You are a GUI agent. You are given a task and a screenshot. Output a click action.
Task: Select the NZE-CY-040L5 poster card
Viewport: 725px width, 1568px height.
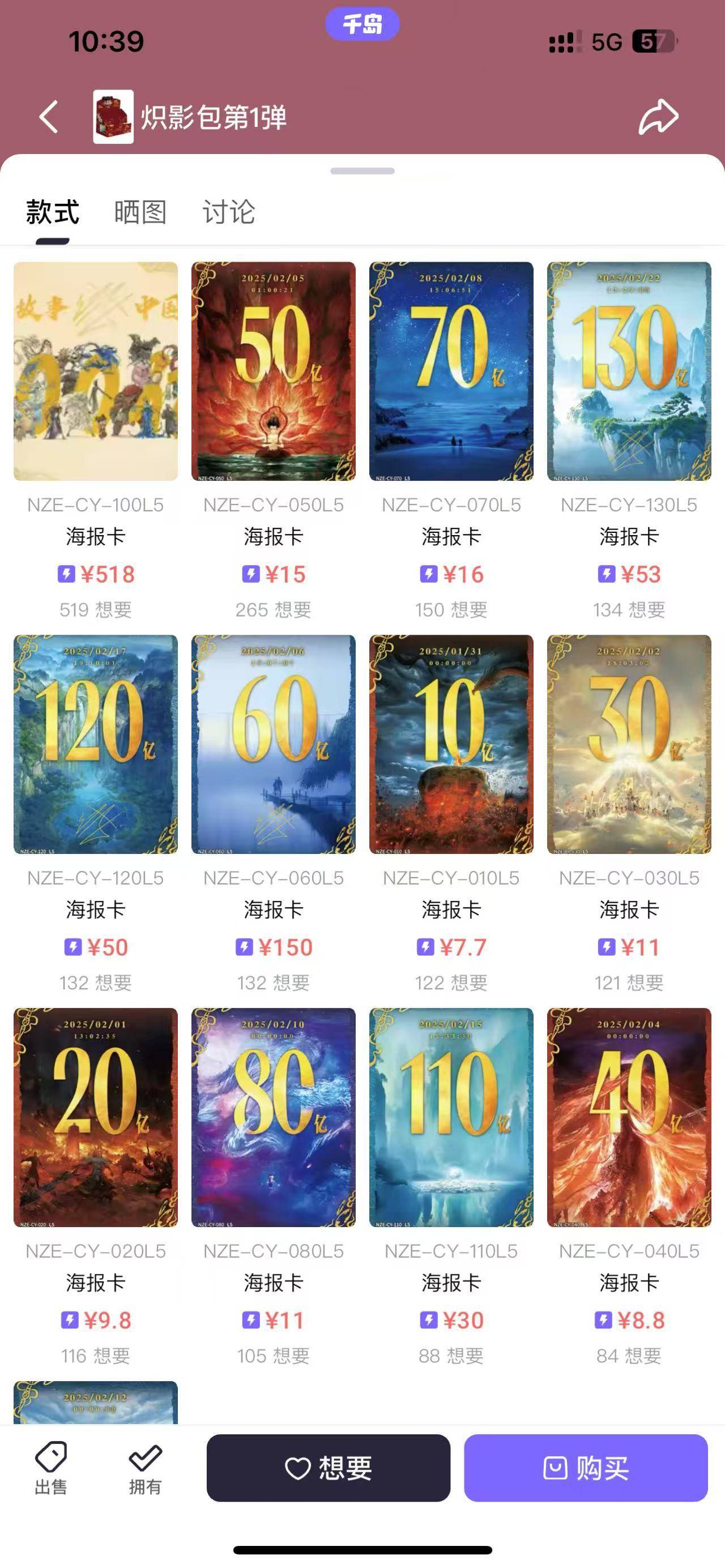coord(629,1117)
